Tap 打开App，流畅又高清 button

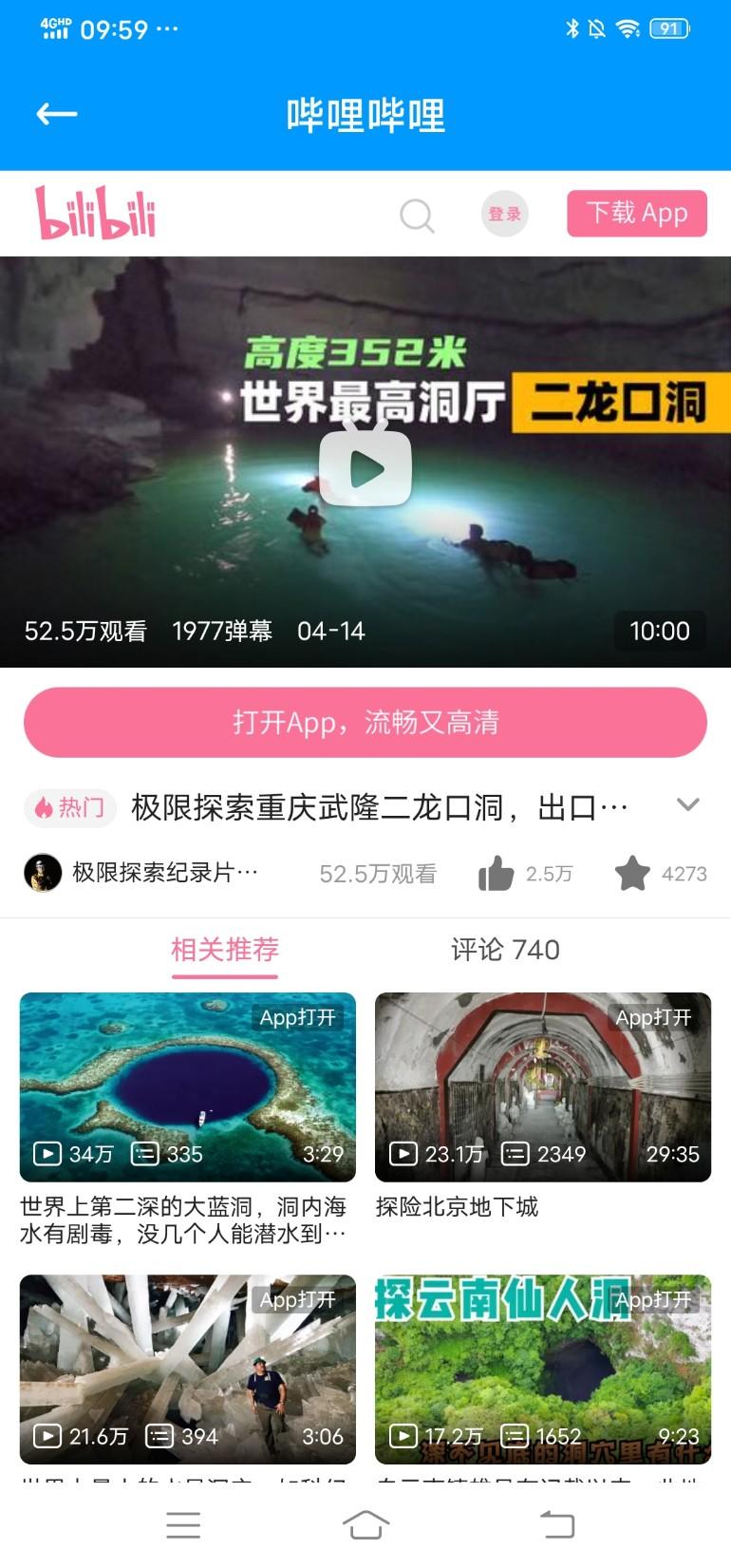click(365, 723)
